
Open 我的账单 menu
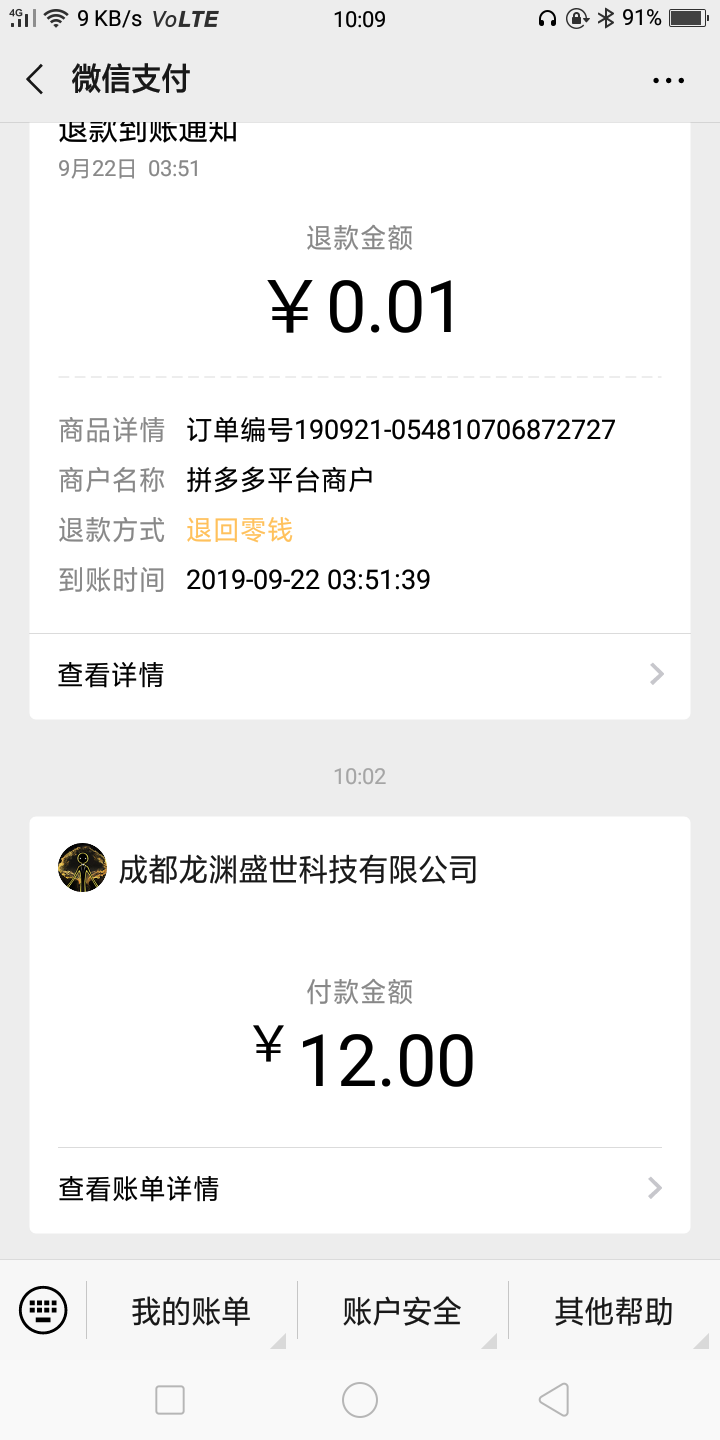(x=191, y=1311)
